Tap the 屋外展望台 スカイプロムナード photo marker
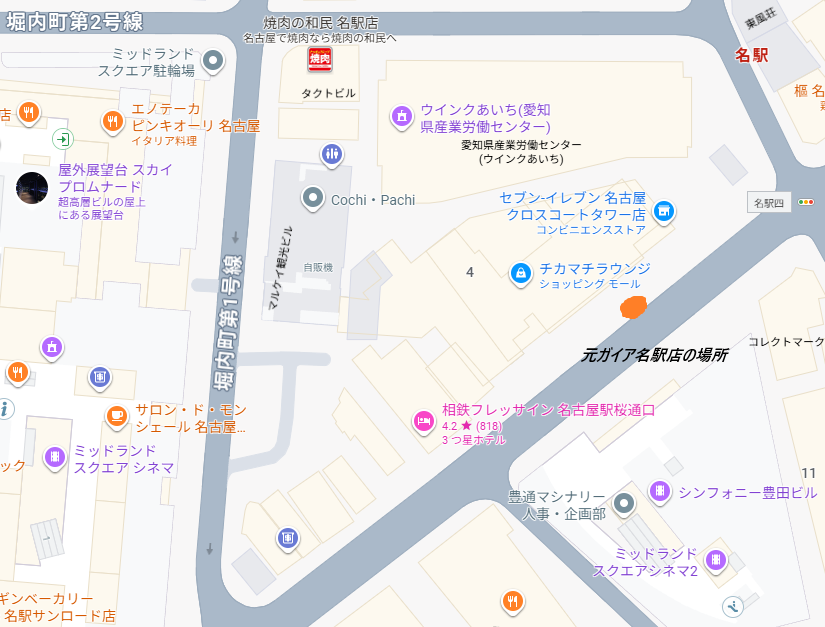 coord(32,188)
